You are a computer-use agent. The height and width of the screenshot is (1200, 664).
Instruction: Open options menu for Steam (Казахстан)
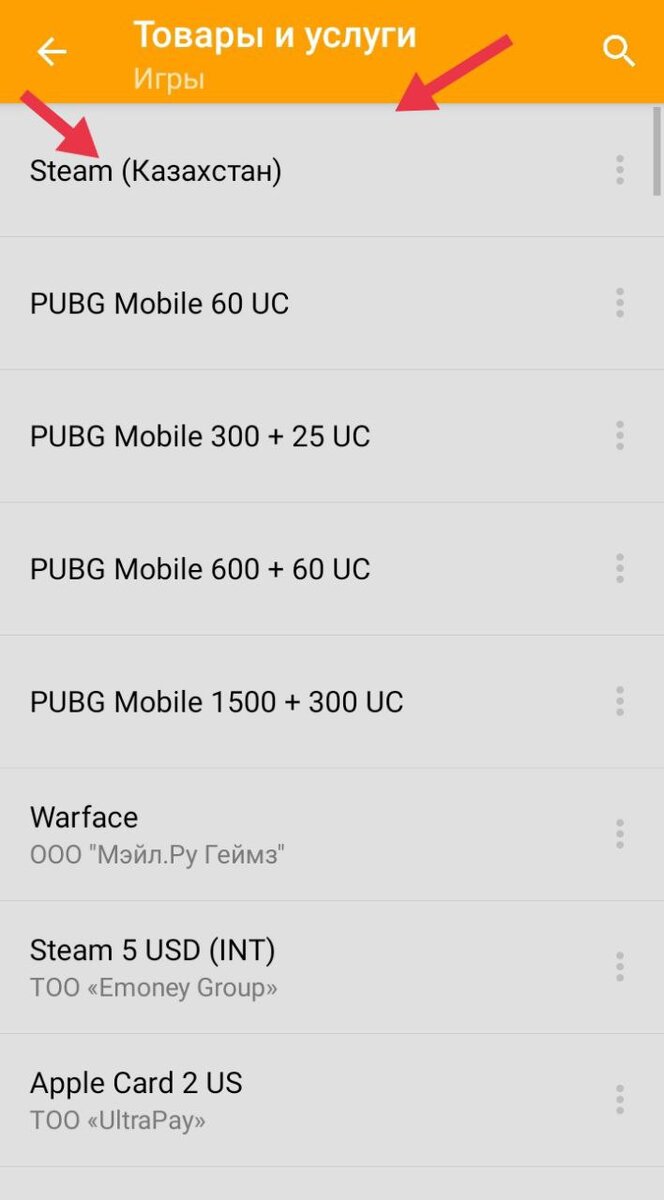(620, 170)
